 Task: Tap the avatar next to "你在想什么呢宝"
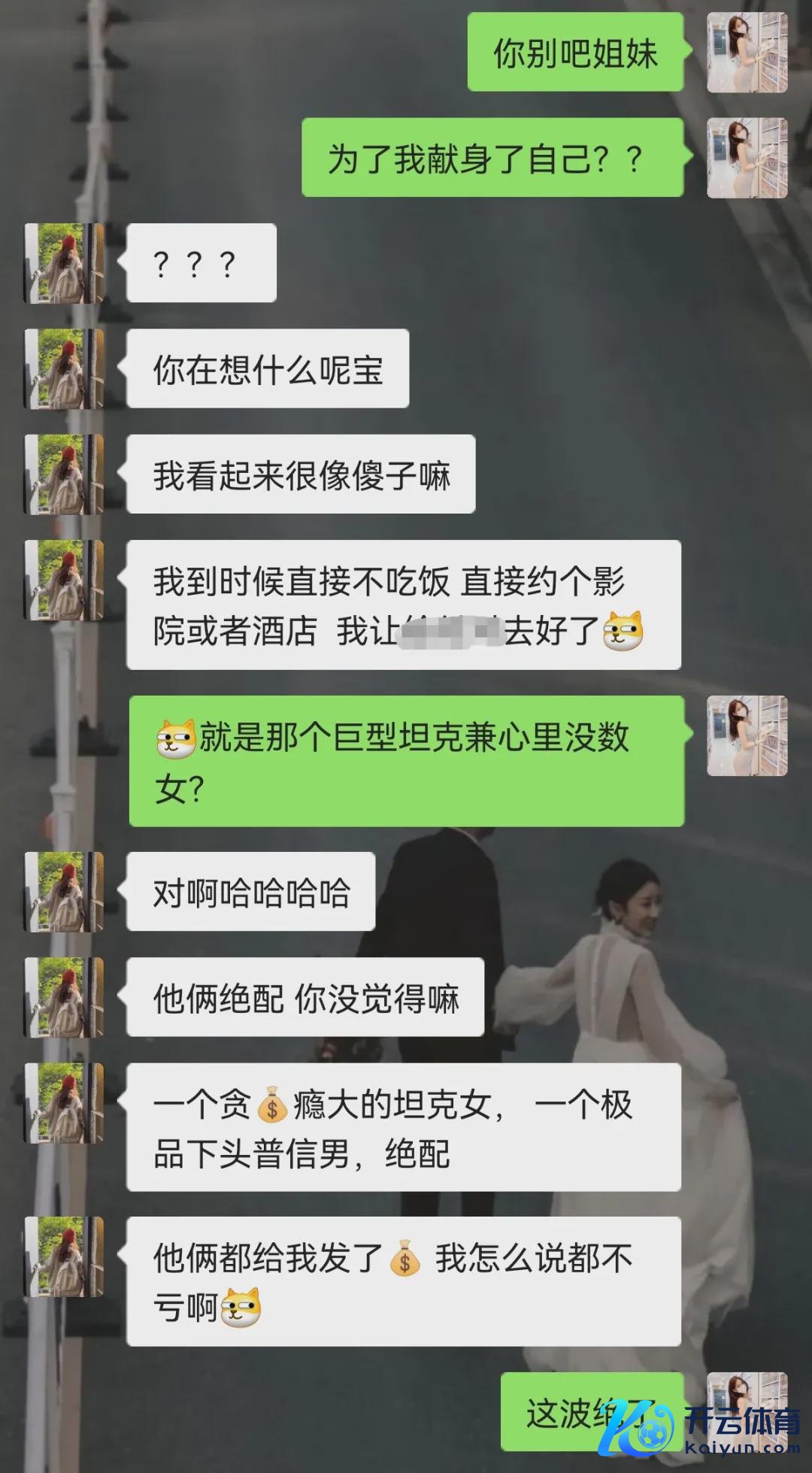pyautogui.click(x=65, y=368)
